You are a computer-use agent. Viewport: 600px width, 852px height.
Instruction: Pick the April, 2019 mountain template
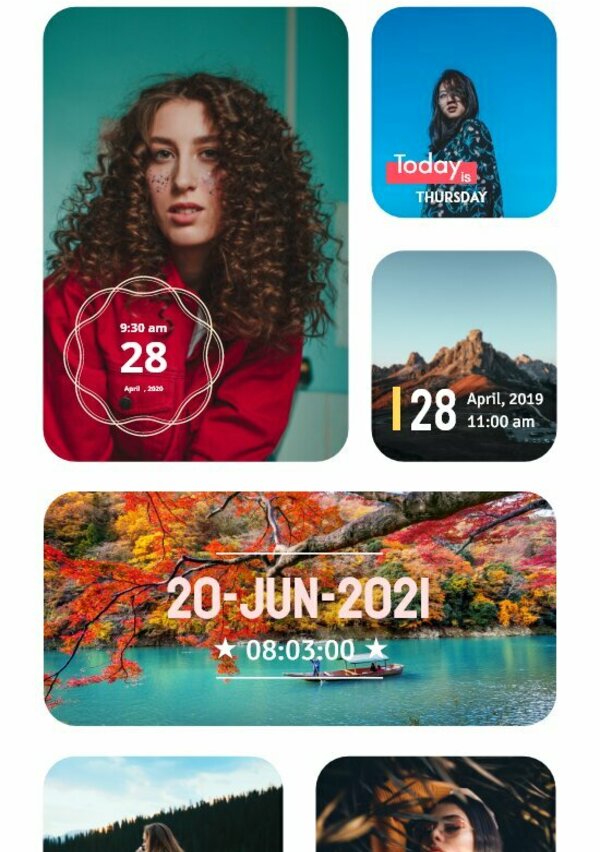click(463, 355)
